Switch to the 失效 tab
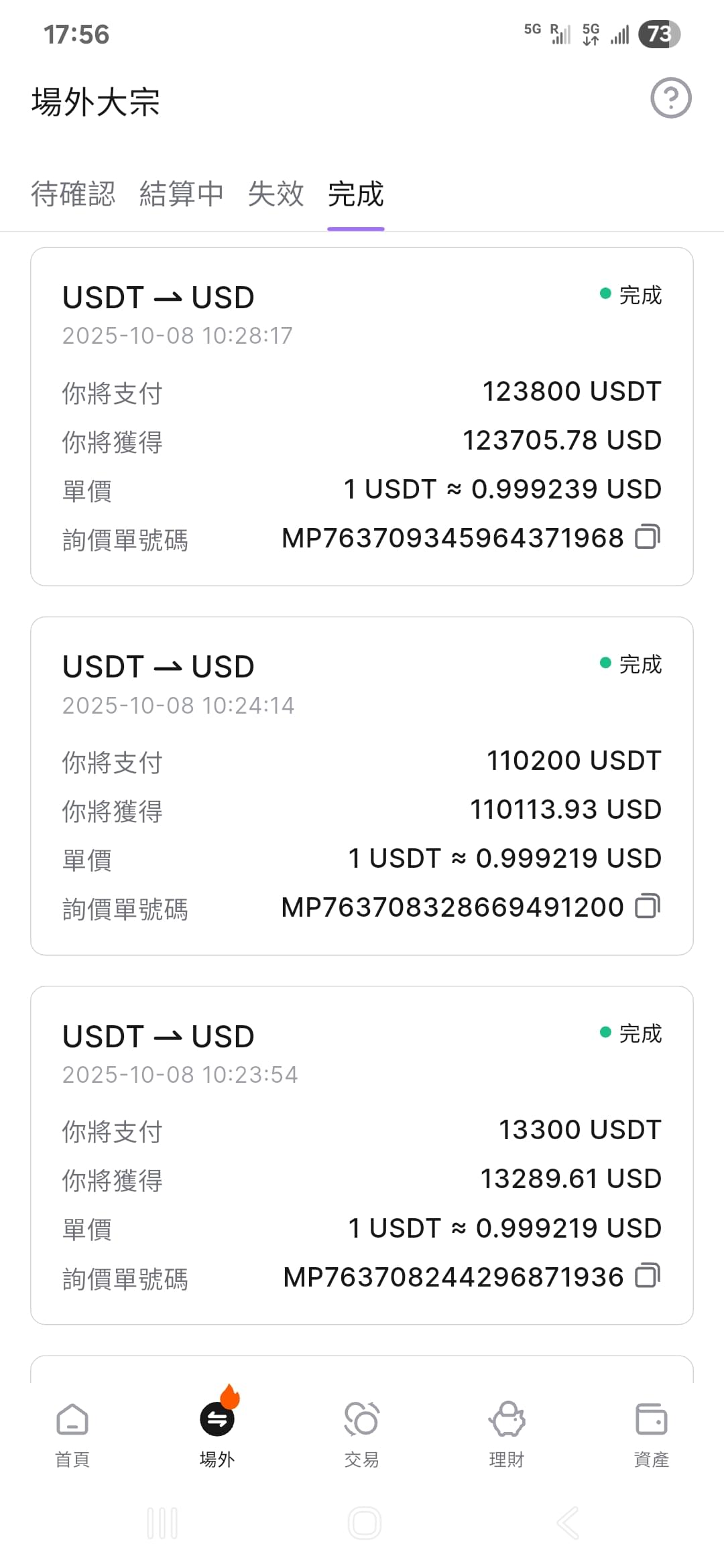Image resolution: width=724 pixels, height=1568 pixels. point(276,194)
